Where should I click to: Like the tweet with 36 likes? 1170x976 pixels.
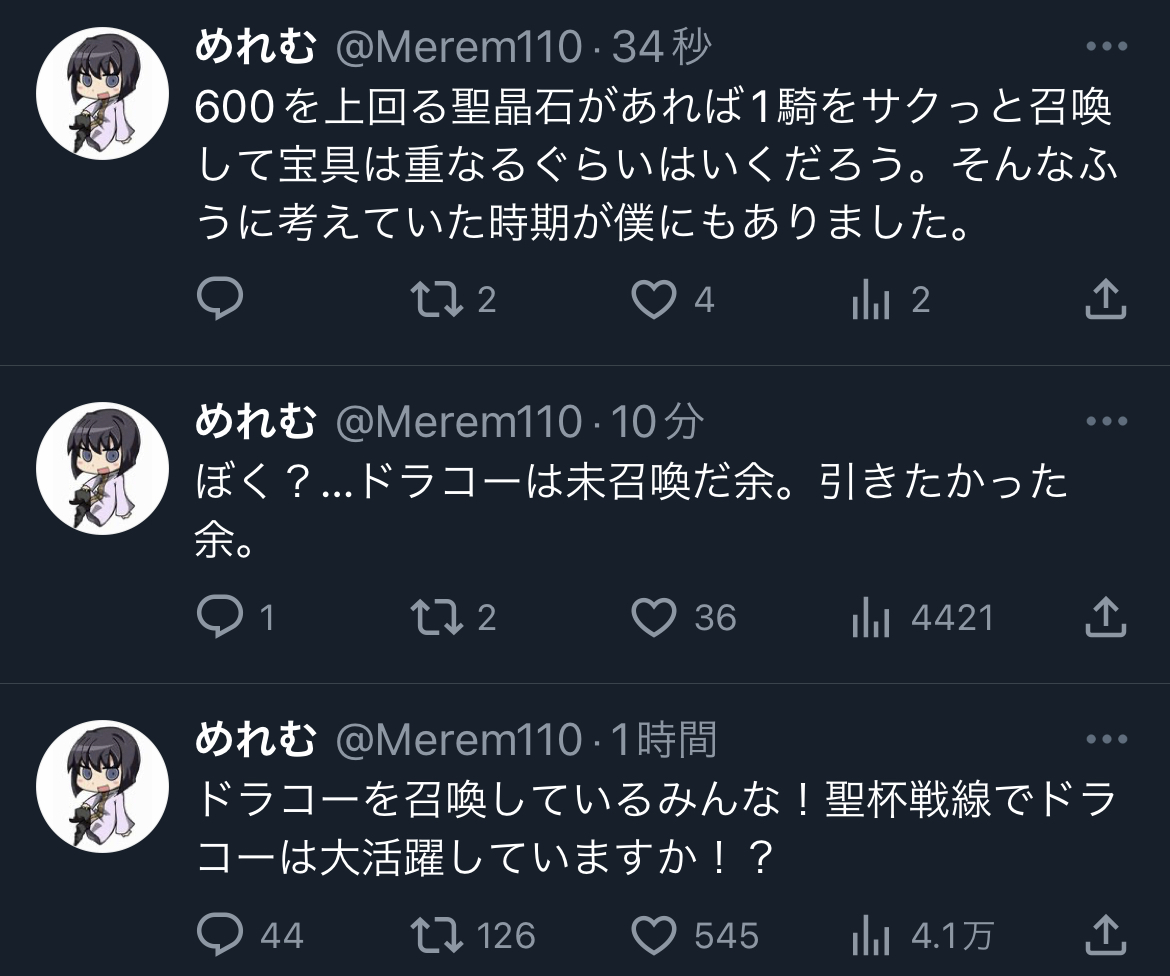pyautogui.click(x=655, y=618)
